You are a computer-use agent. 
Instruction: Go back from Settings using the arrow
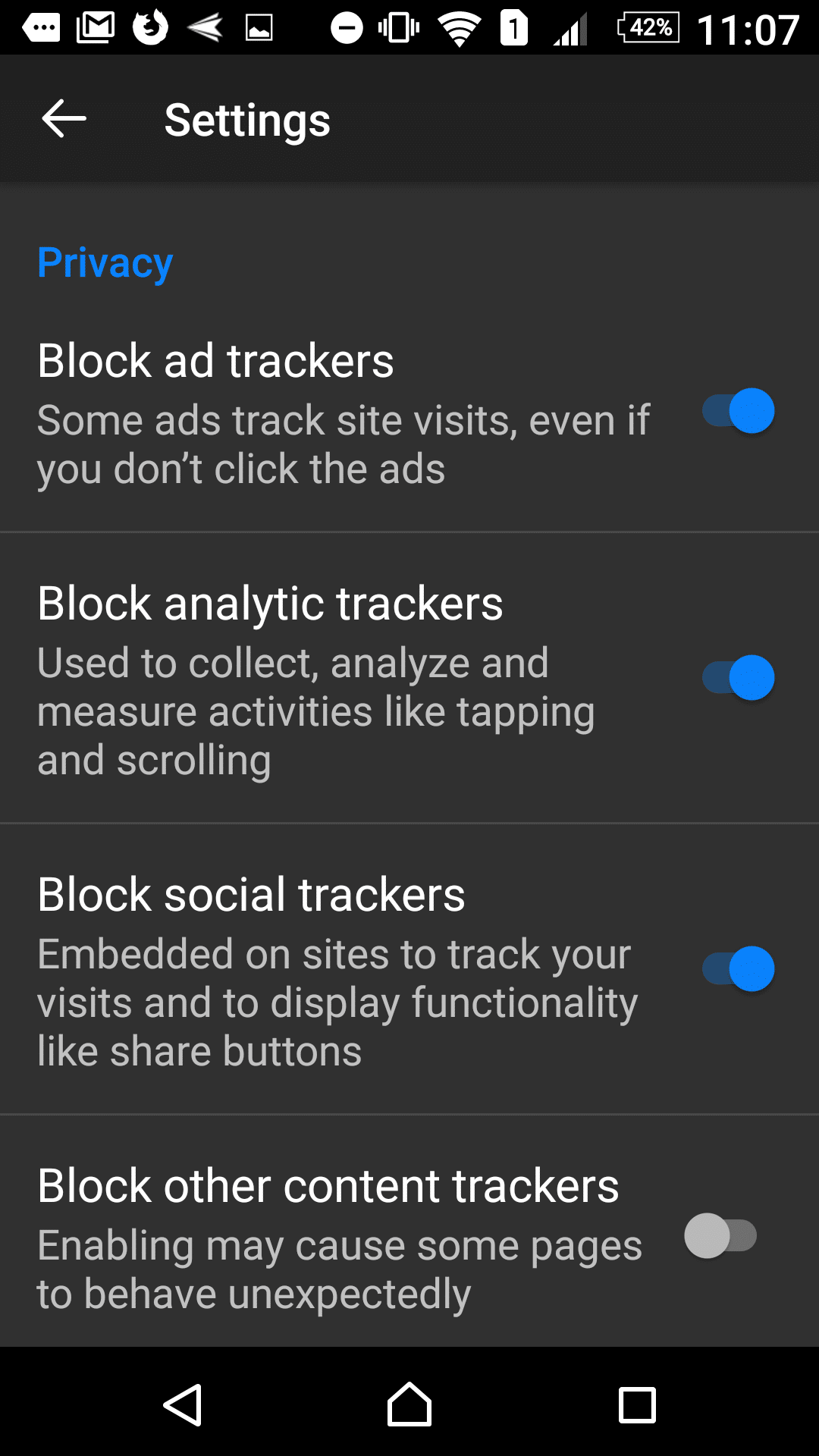[64, 119]
